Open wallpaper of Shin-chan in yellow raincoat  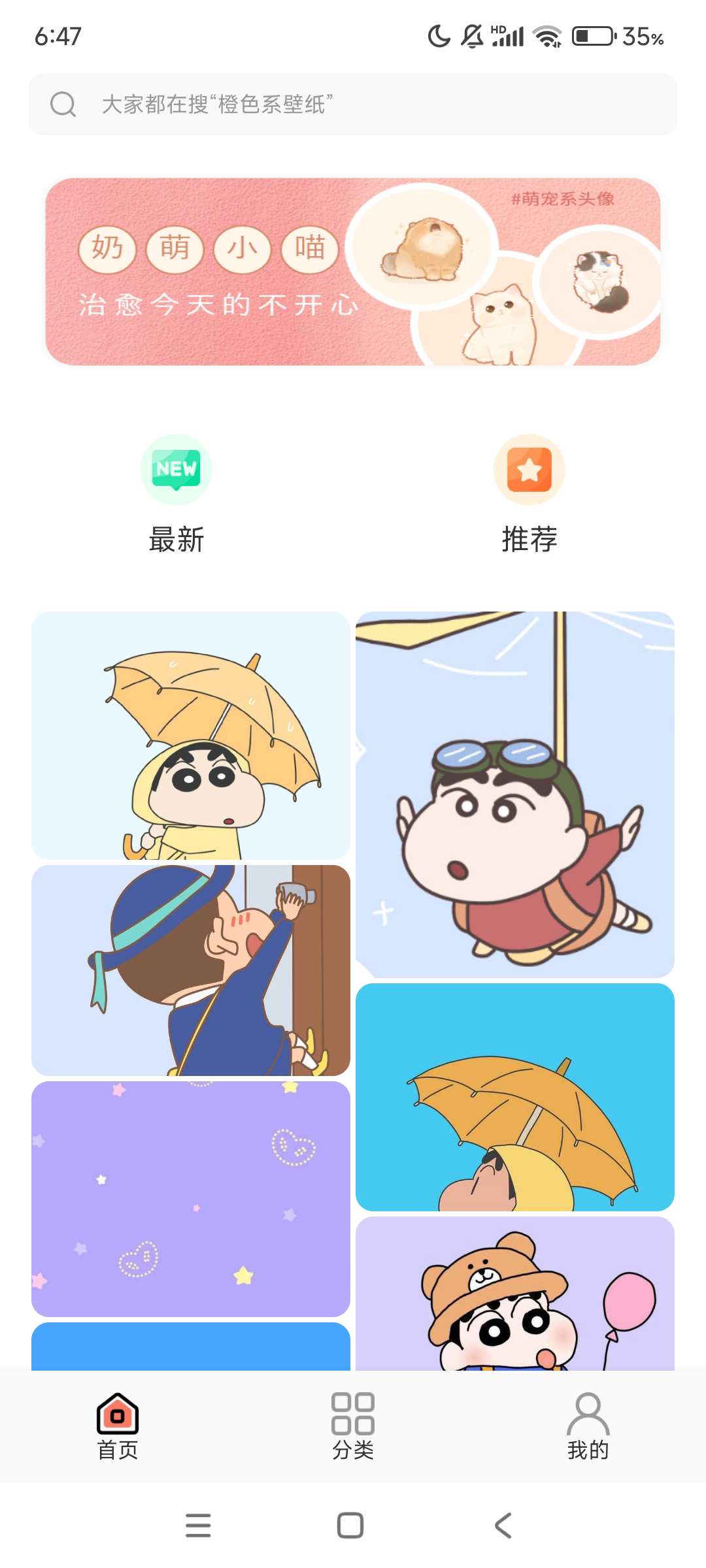pyautogui.click(x=190, y=735)
